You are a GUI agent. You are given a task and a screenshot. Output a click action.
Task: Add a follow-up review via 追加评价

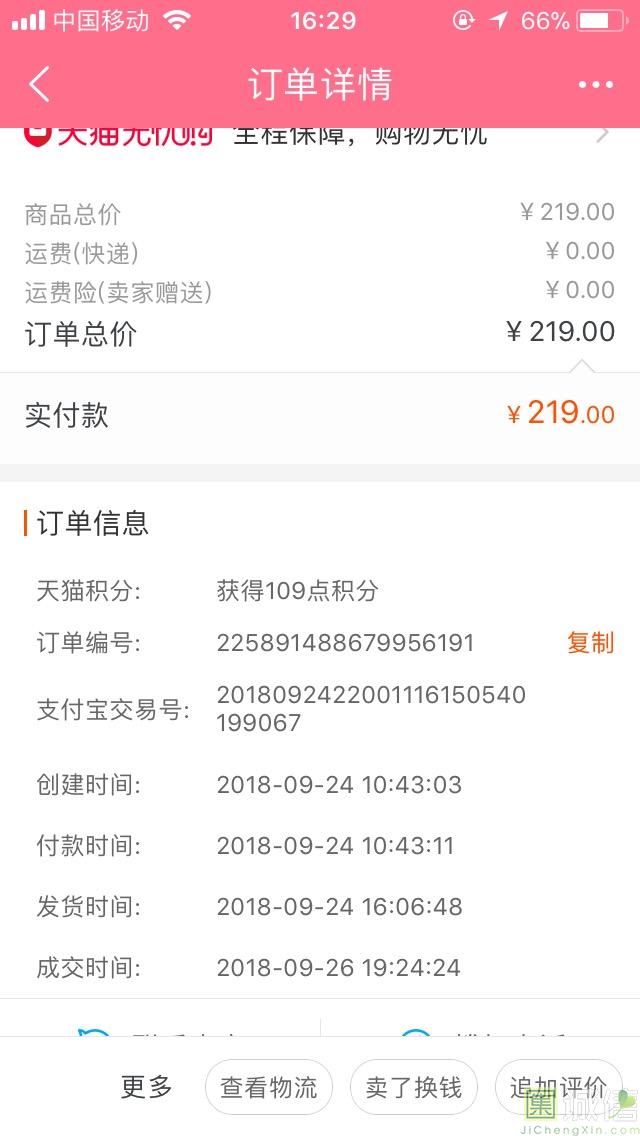click(x=558, y=1087)
